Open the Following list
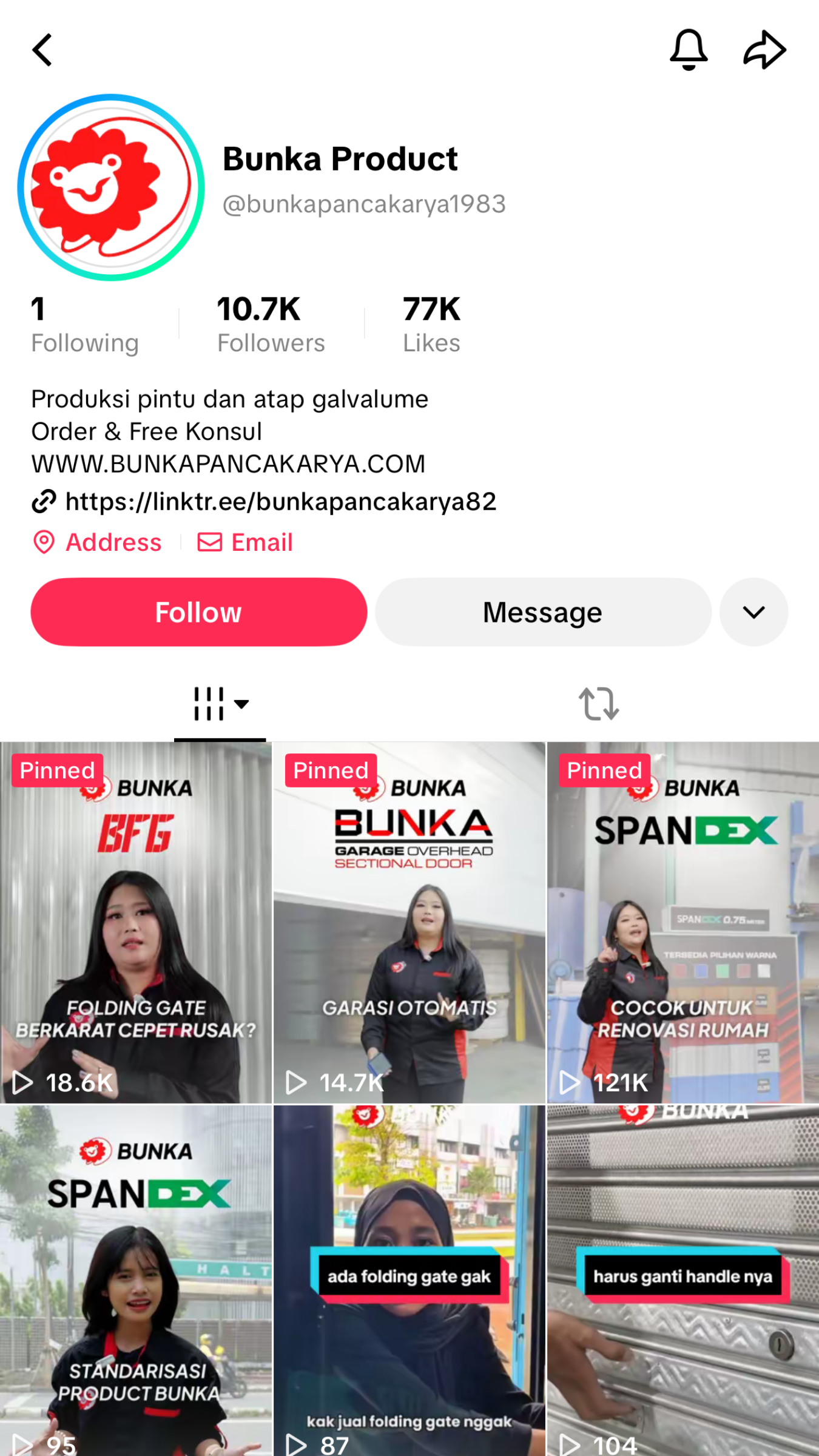 click(84, 325)
